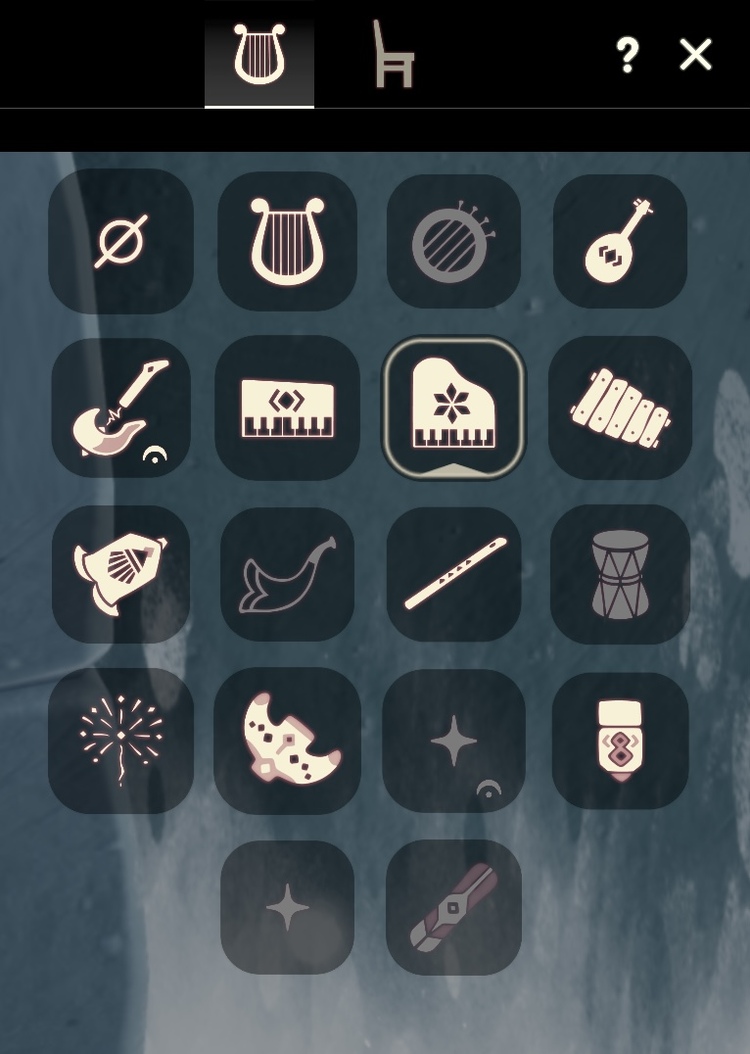Select the grand piano instrument tile
Screen dimensions: 750x1054
point(454,408)
